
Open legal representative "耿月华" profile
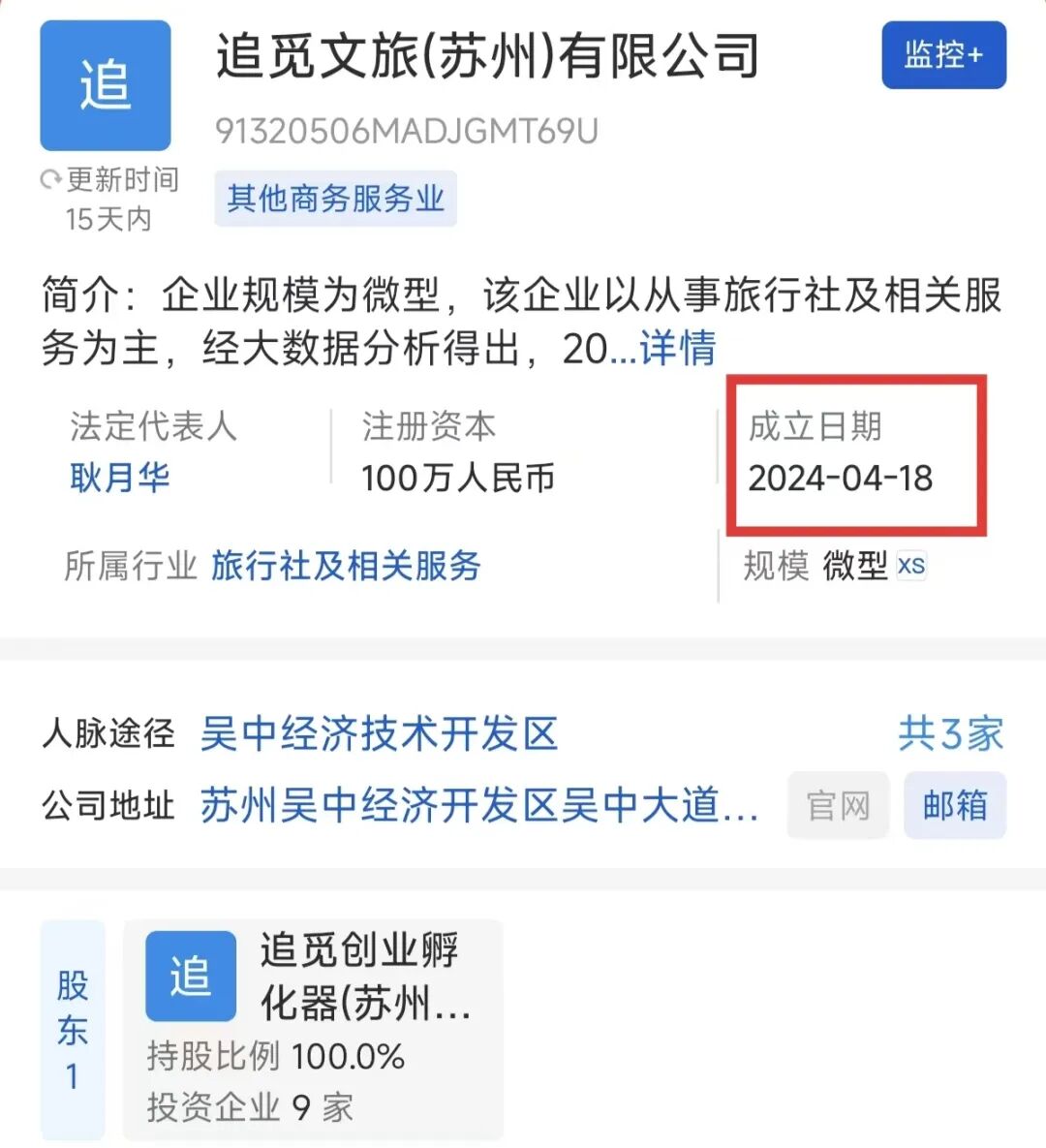[x=119, y=478]
